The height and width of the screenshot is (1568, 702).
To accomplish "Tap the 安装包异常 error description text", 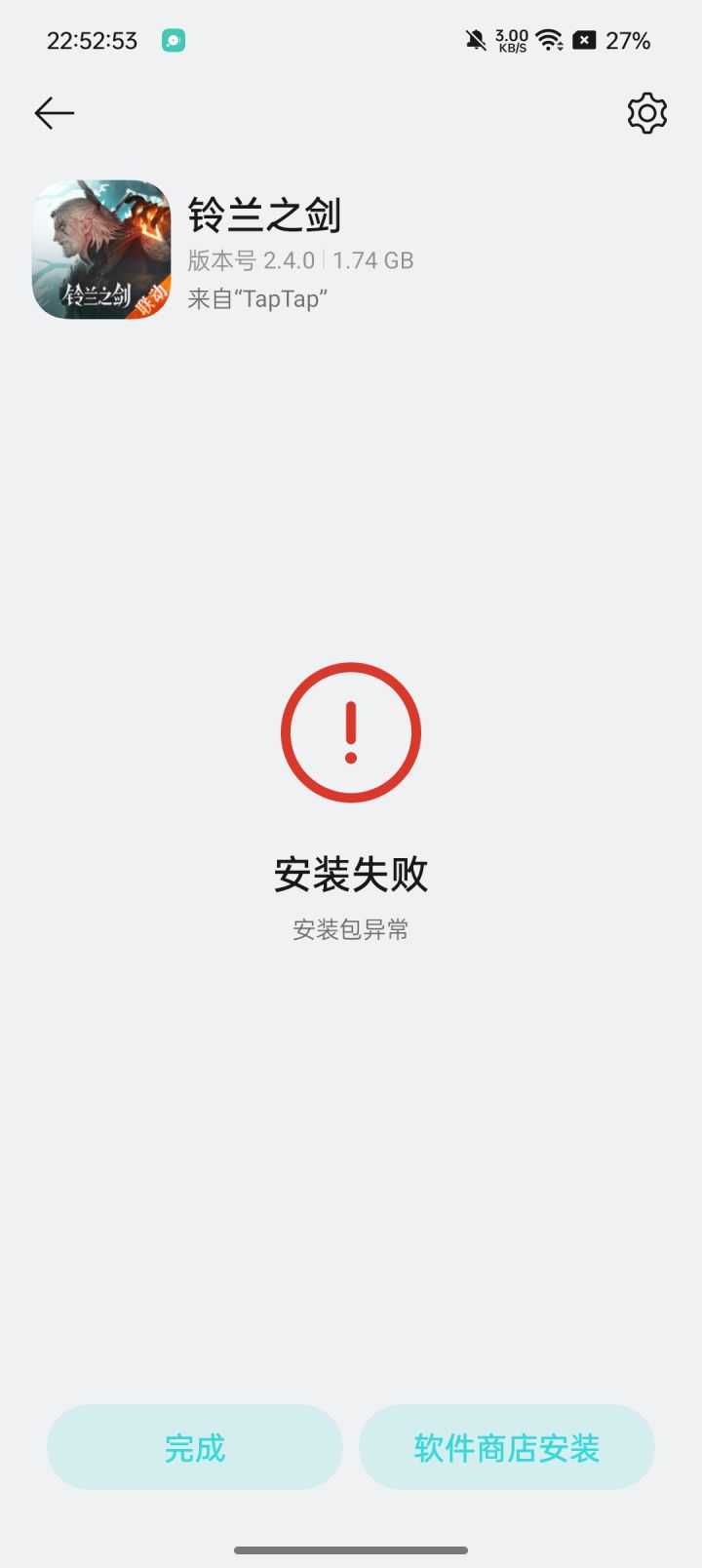I will 351,930.
